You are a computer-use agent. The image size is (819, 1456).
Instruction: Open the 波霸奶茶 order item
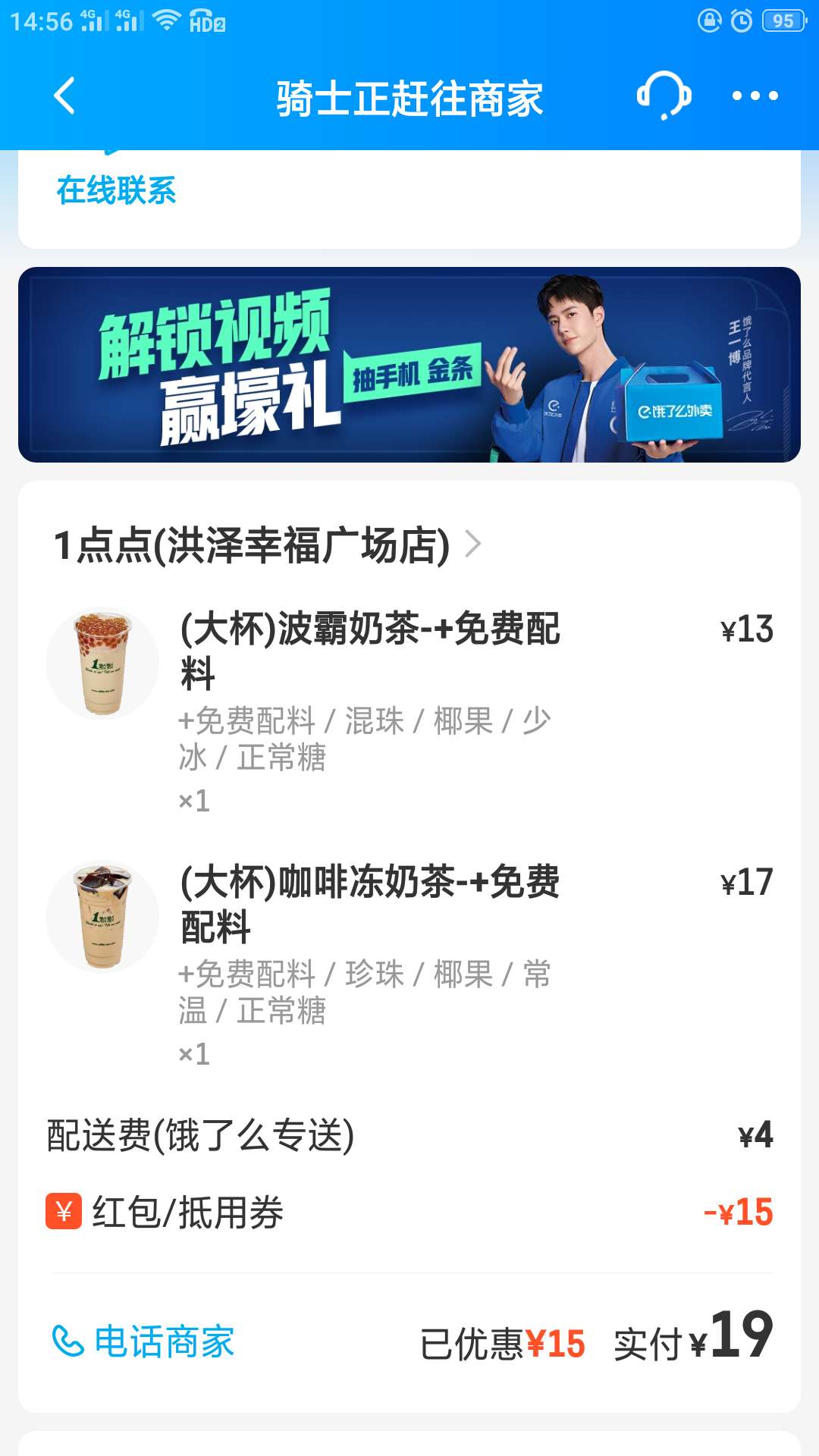pos(409,713)
